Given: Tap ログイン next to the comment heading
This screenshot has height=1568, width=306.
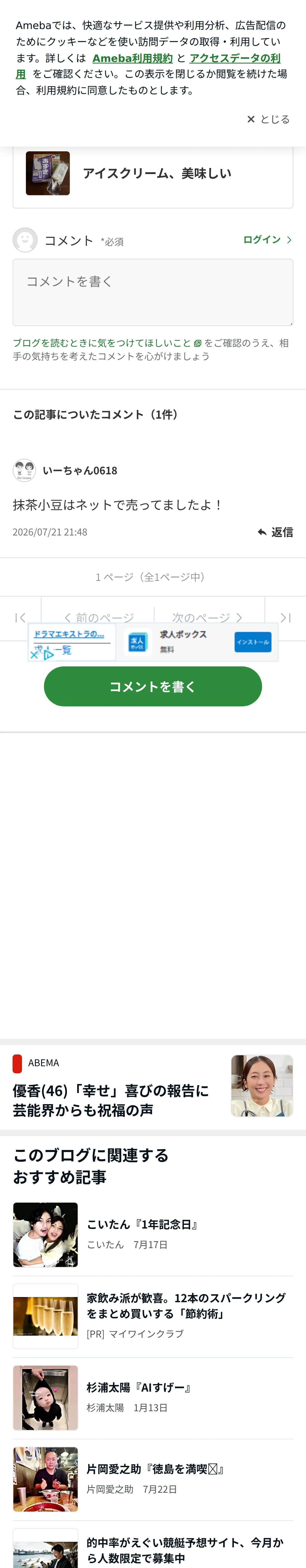Looking at the screenshot, I should click(267, 240).
